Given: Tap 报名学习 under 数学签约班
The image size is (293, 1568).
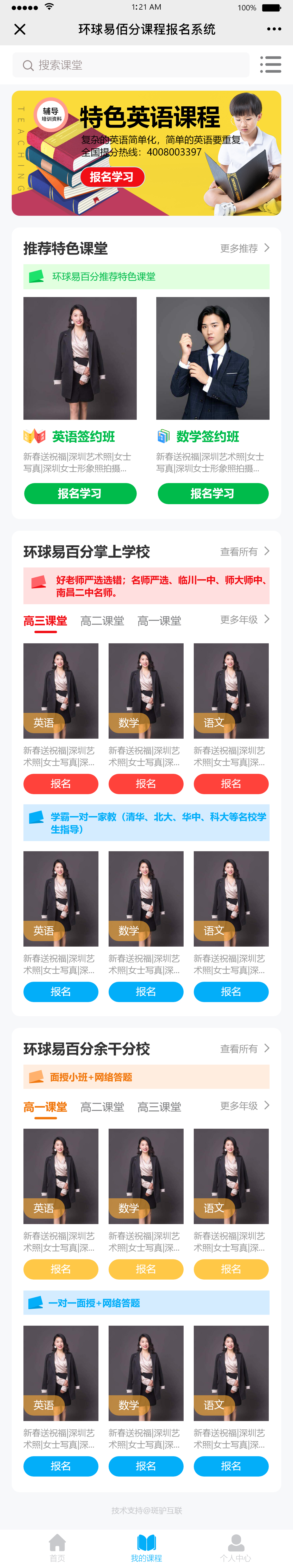Looking at the screenshot, I should pos(213,494).
